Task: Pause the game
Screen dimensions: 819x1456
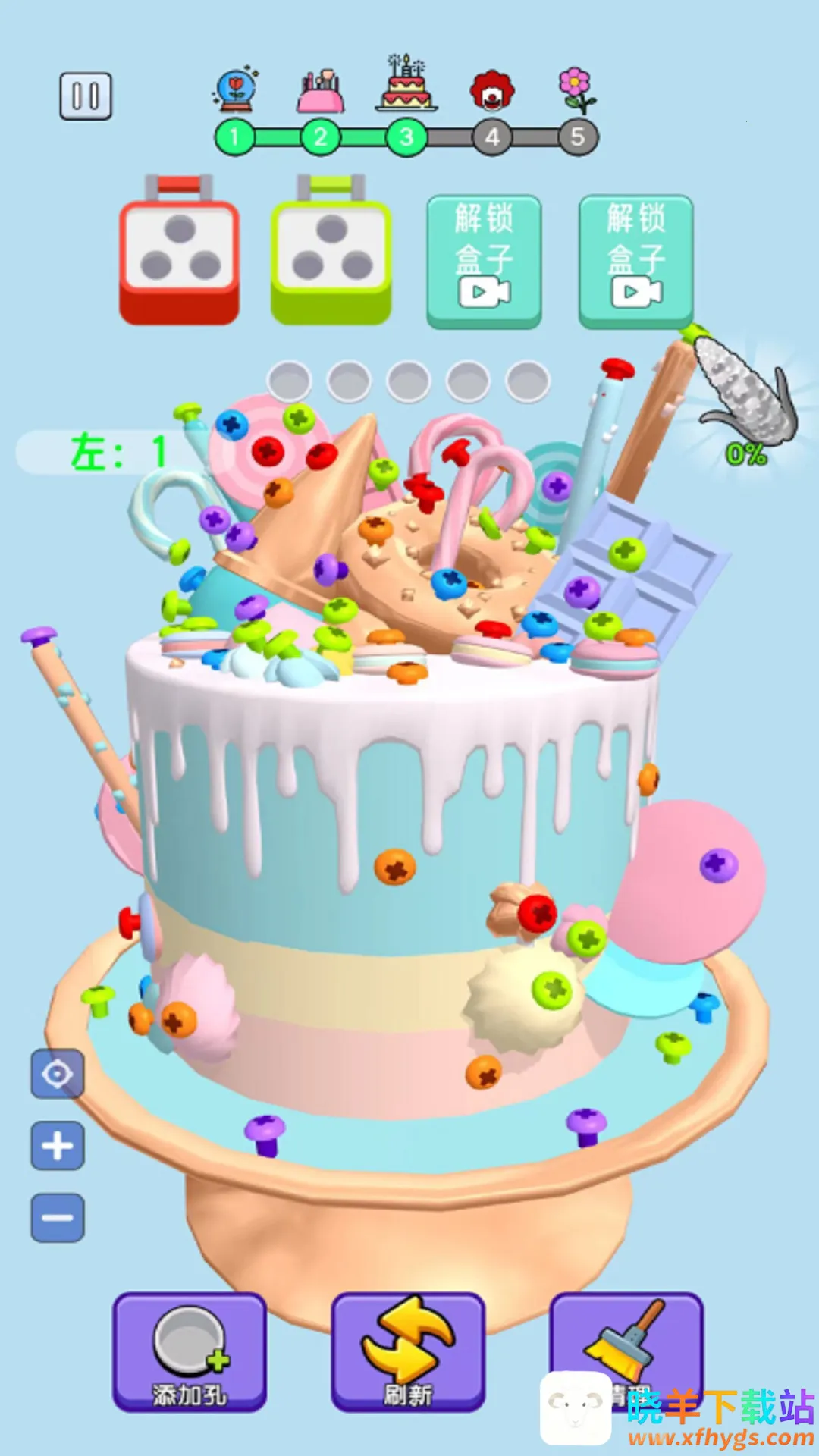Action: coord(86,96)
